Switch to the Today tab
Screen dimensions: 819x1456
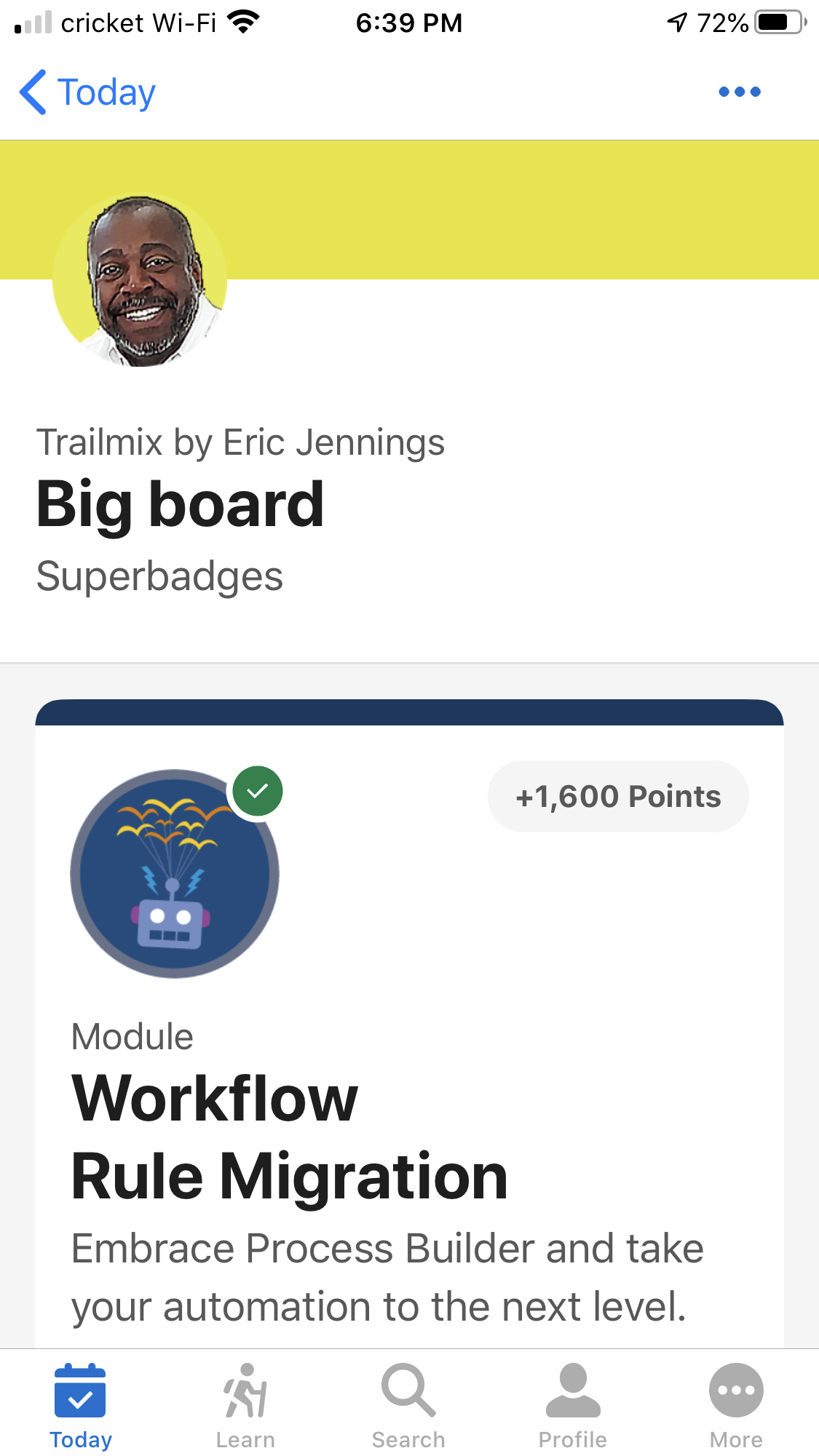point(81,1405)
